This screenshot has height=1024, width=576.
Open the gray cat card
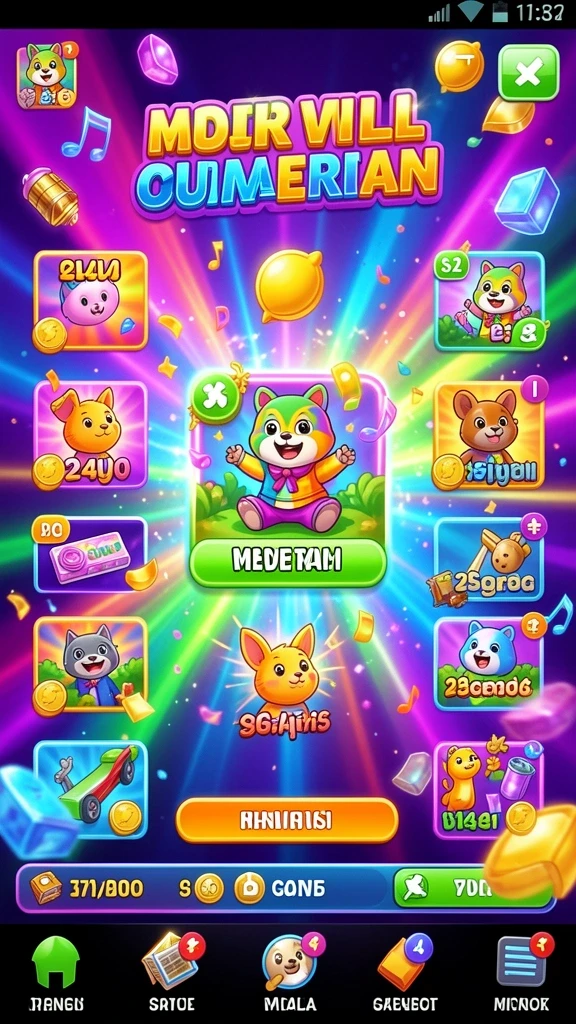coord(90,665)
